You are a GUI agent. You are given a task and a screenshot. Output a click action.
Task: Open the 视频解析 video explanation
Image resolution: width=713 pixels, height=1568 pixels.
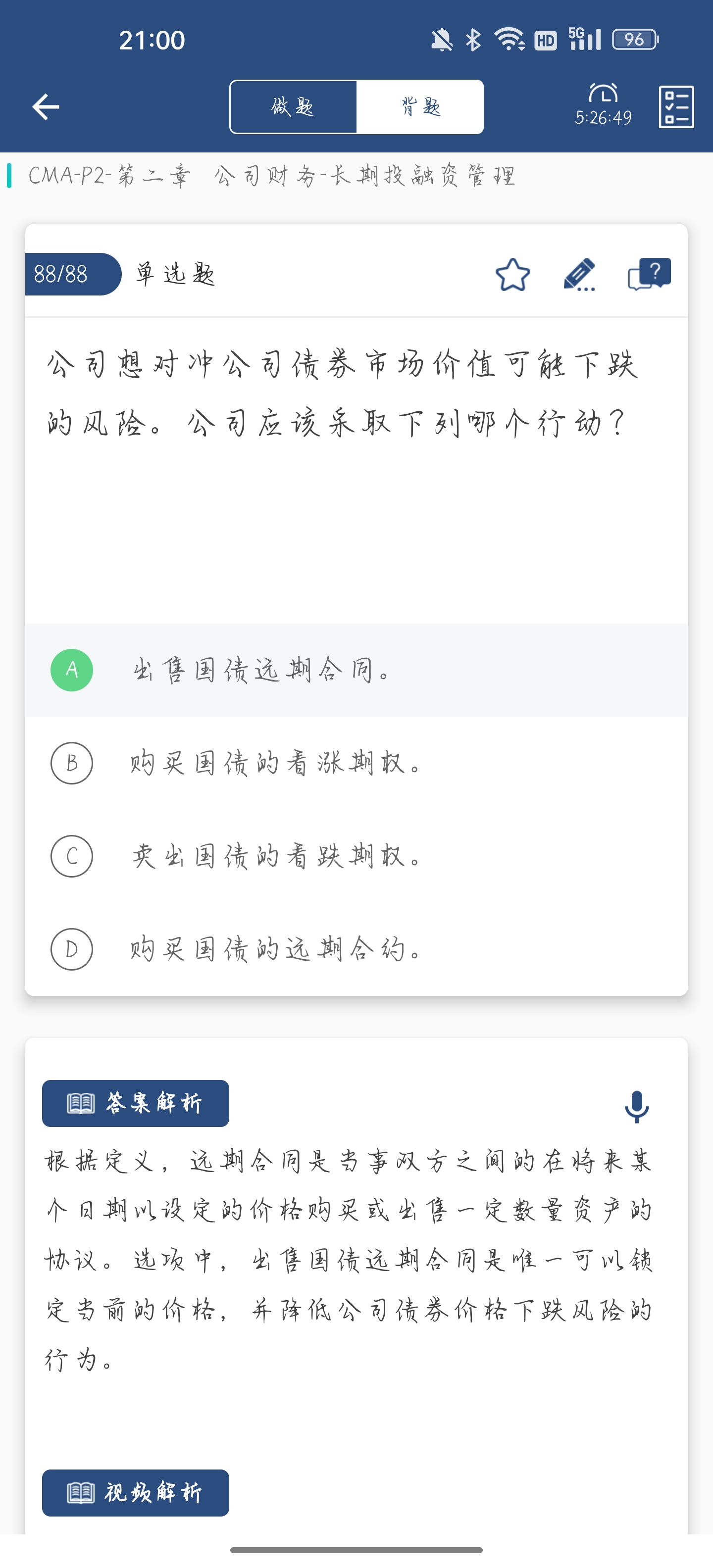click(x=136, y=1493)
